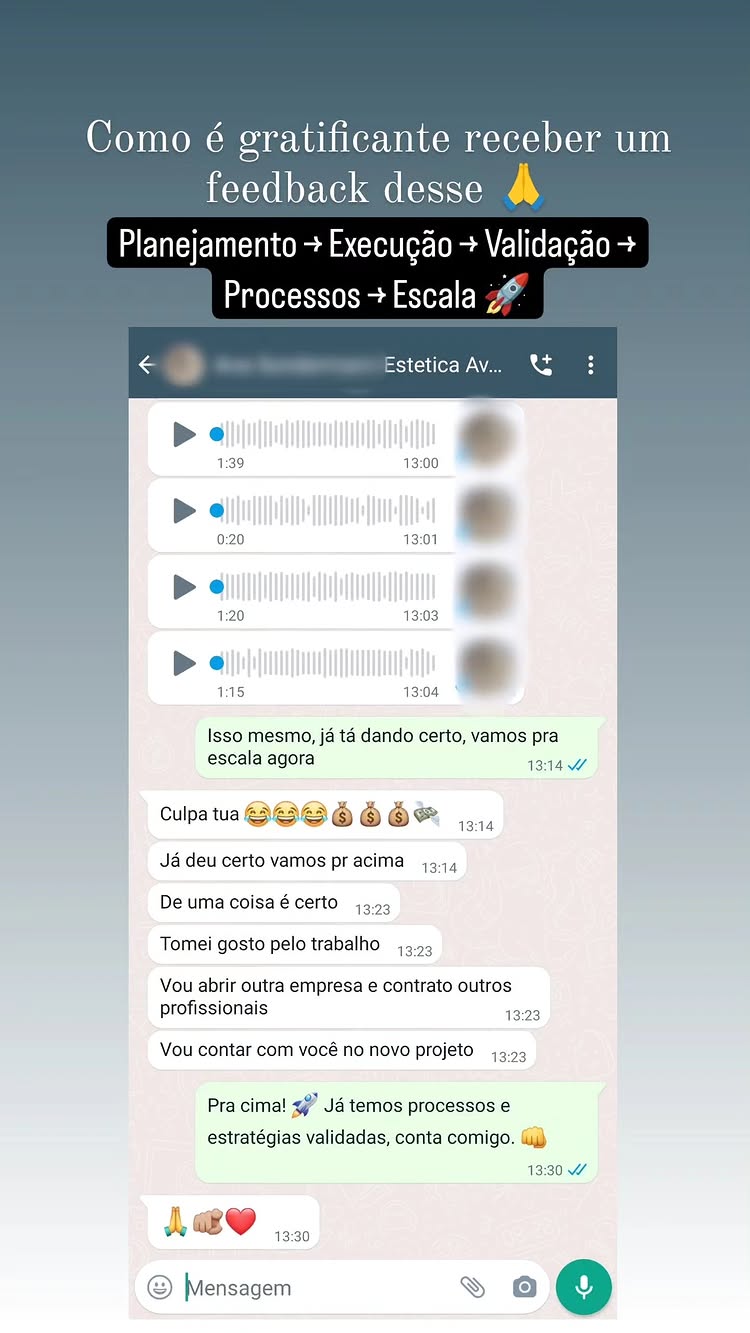
Task: Play the 0:20 voice message
Action: [184, 510]
